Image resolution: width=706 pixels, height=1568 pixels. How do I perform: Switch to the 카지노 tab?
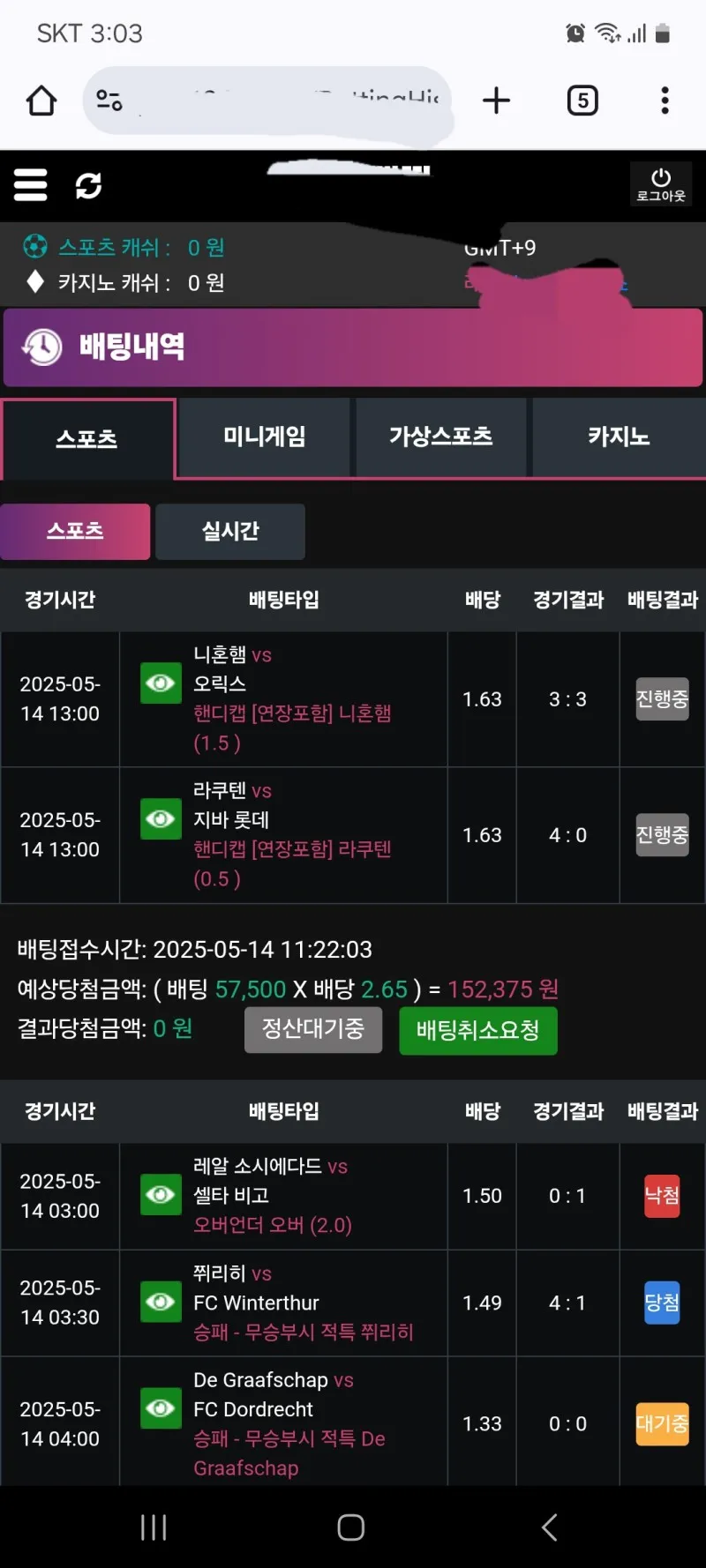pos(619,437)
